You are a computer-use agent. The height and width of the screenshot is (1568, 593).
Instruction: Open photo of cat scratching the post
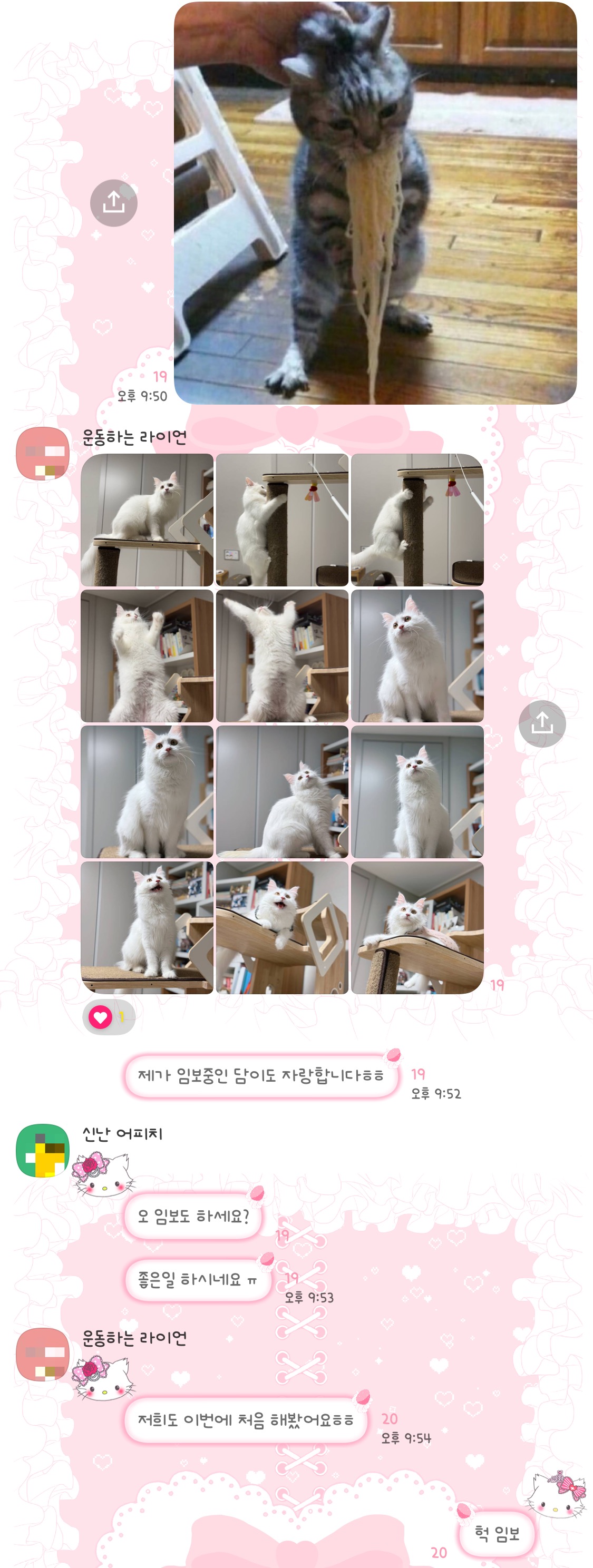tap(282, 520)
